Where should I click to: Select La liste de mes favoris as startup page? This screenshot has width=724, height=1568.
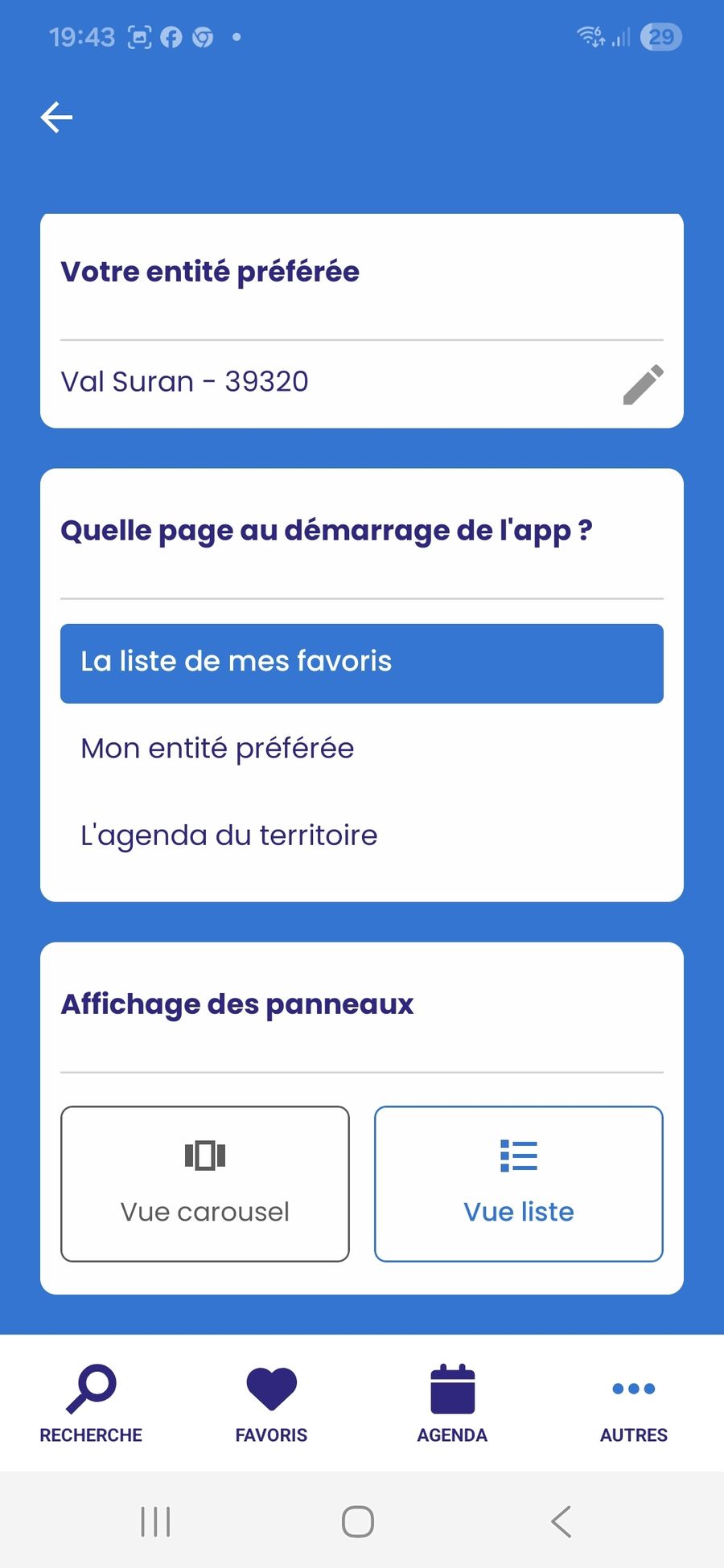[362, 663]
